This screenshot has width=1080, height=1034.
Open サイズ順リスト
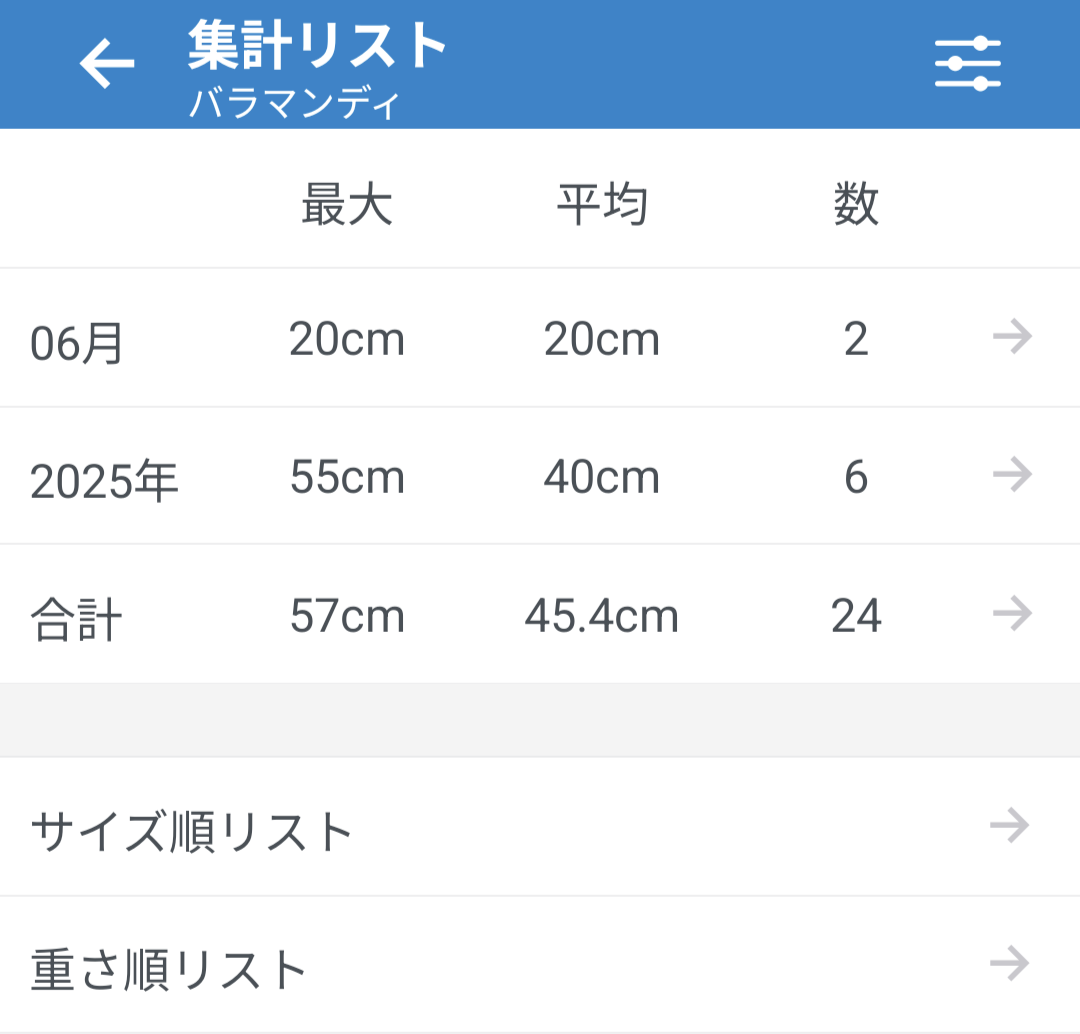(540, 828)
